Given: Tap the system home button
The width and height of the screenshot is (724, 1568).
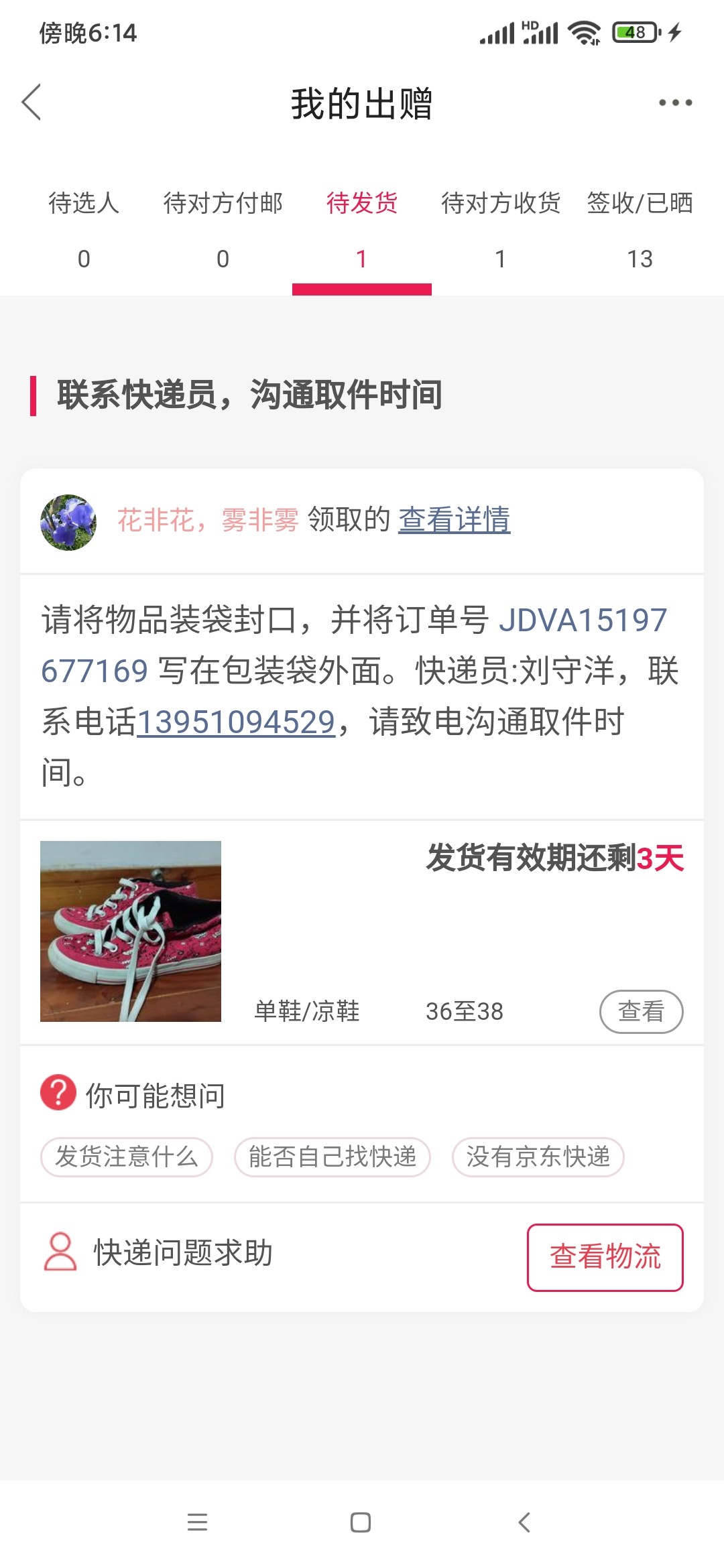Looking at the screenshot, I should click(361, 1522).
